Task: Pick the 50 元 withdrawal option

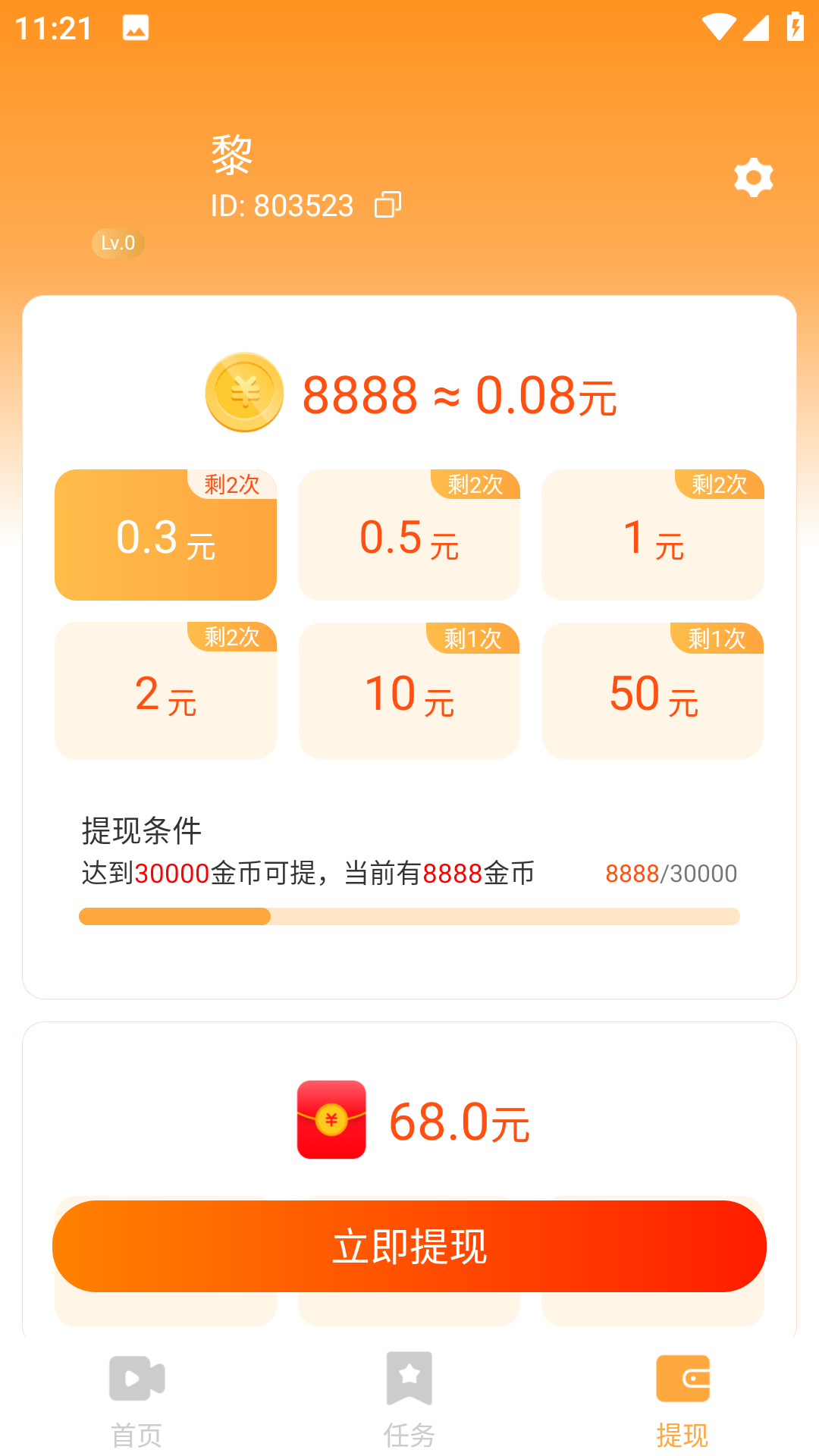Action: (x=652, y=692)
